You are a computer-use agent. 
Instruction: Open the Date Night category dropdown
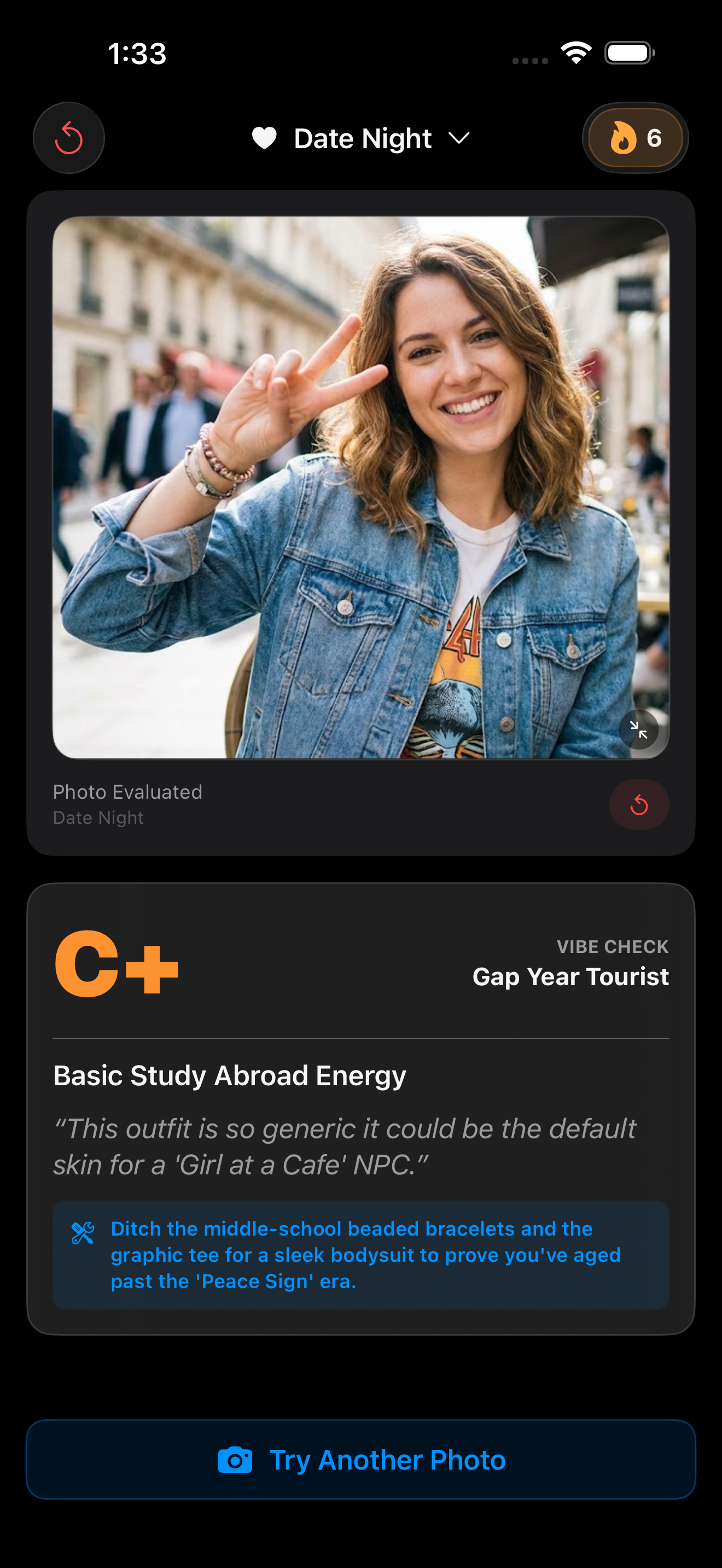[x=363, y=138]
